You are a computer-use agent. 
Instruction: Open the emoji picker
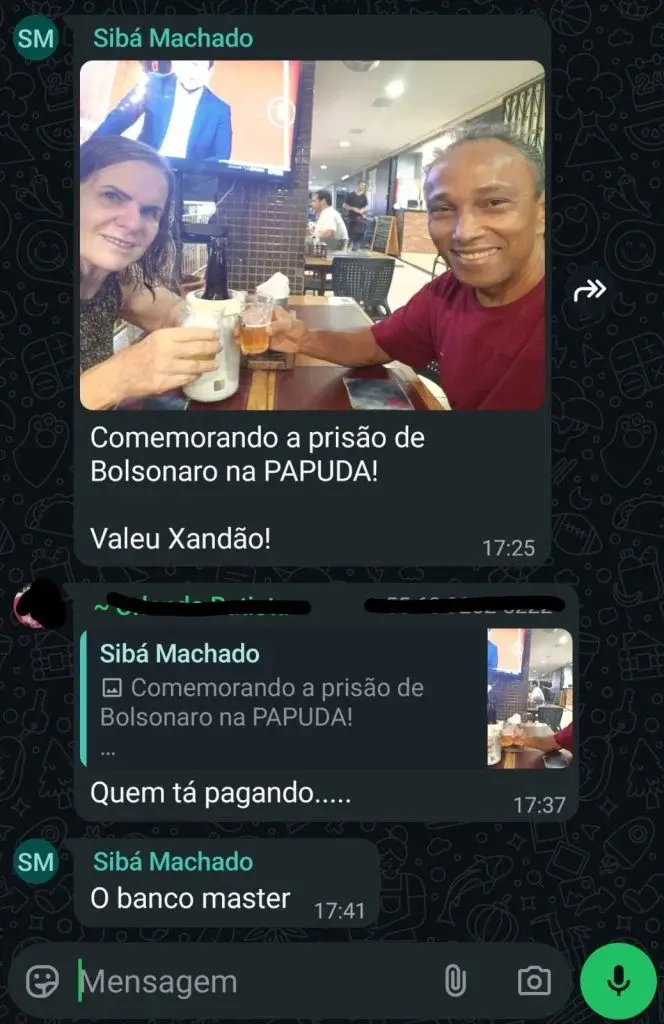(42, 981)
